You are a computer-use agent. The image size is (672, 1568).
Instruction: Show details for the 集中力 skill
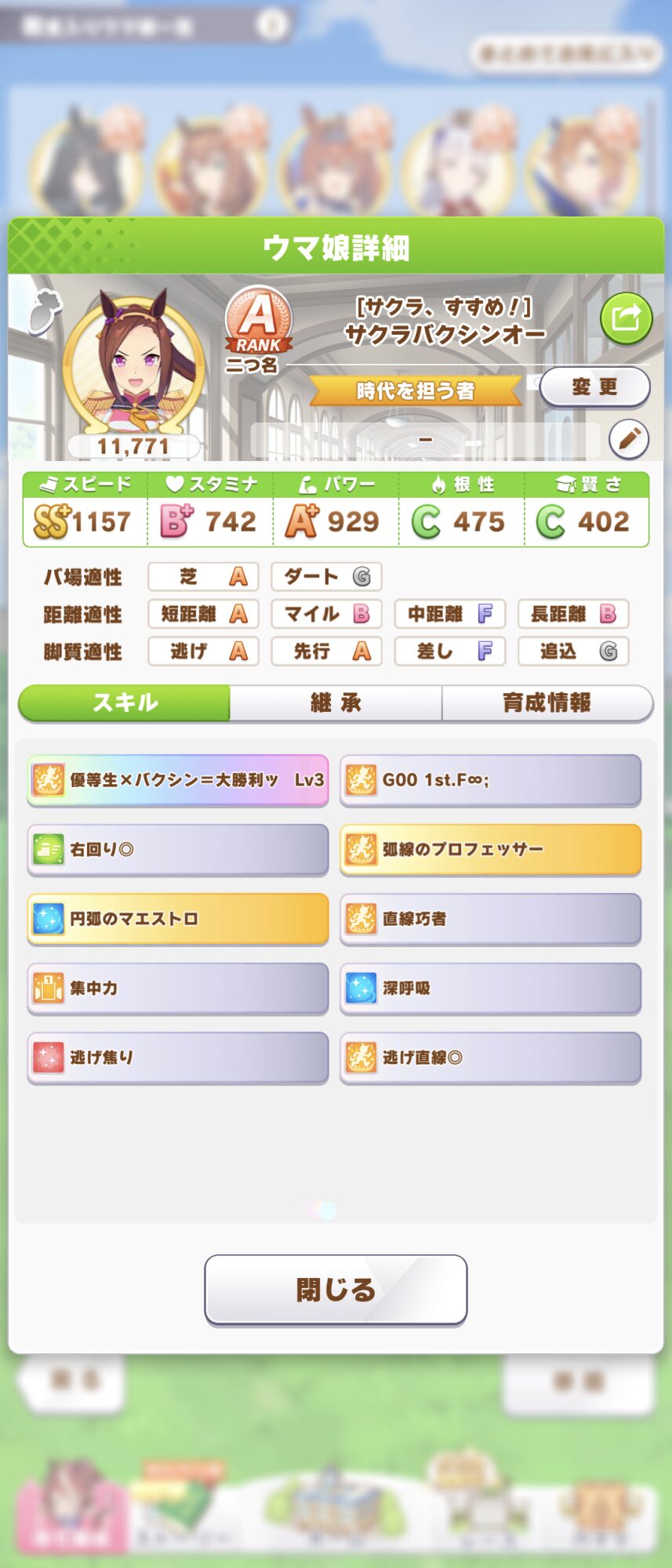point(178,988)
